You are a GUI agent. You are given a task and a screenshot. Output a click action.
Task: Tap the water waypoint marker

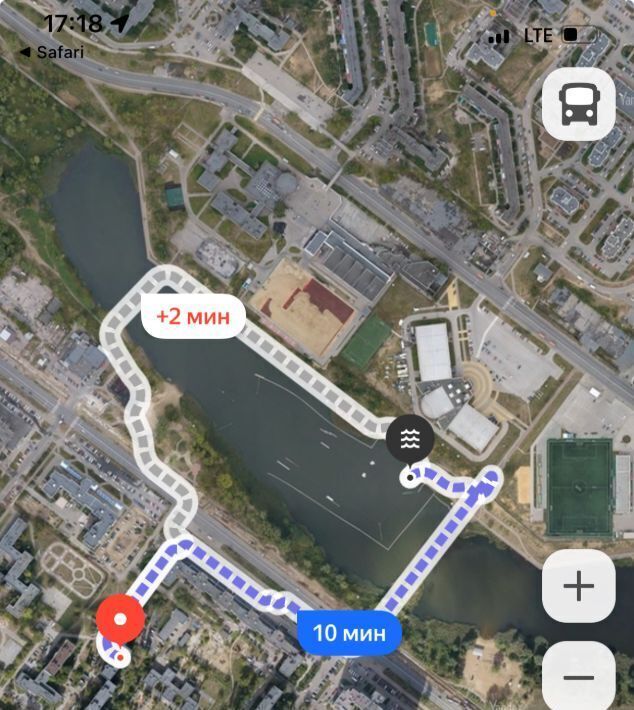point(410,438)
